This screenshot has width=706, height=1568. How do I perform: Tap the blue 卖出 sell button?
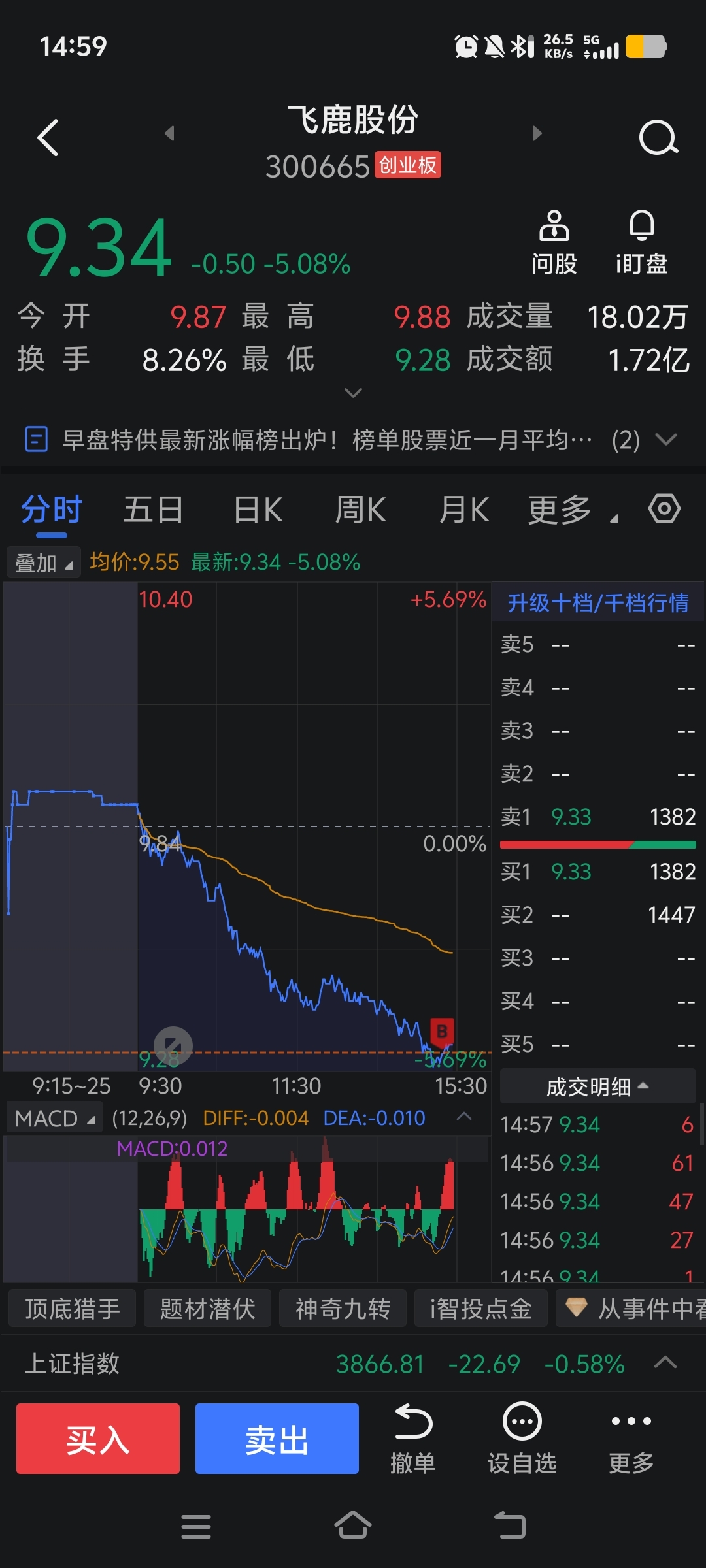point(277,1439)
